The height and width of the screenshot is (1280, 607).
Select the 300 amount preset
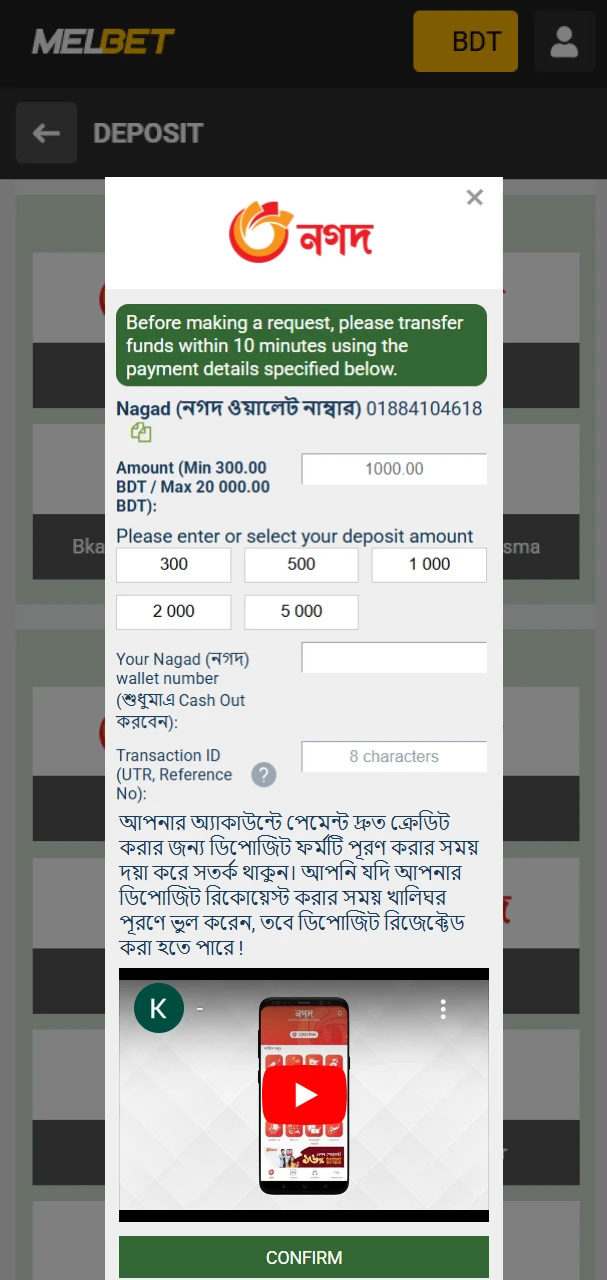pyautogui.click(x=174, y=564)
